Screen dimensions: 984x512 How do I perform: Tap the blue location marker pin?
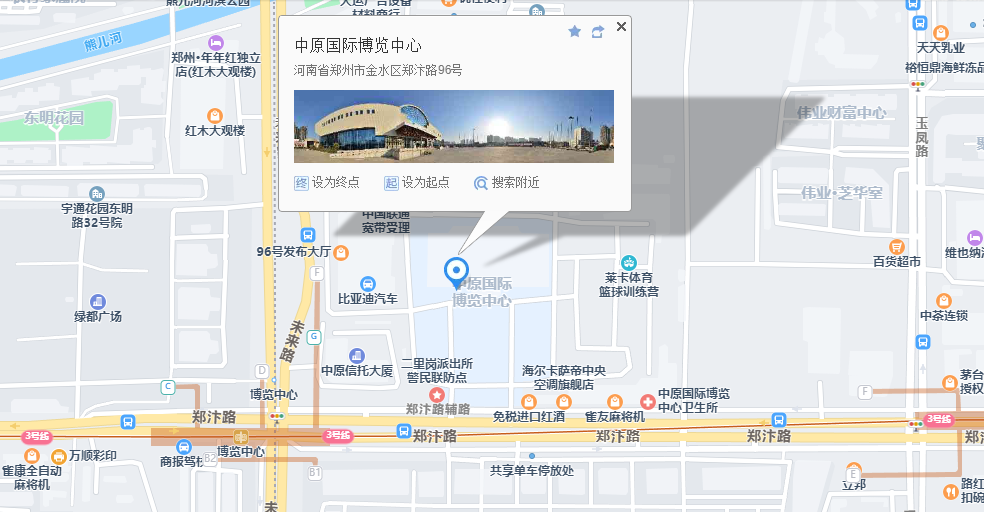(x=456, y=270)
